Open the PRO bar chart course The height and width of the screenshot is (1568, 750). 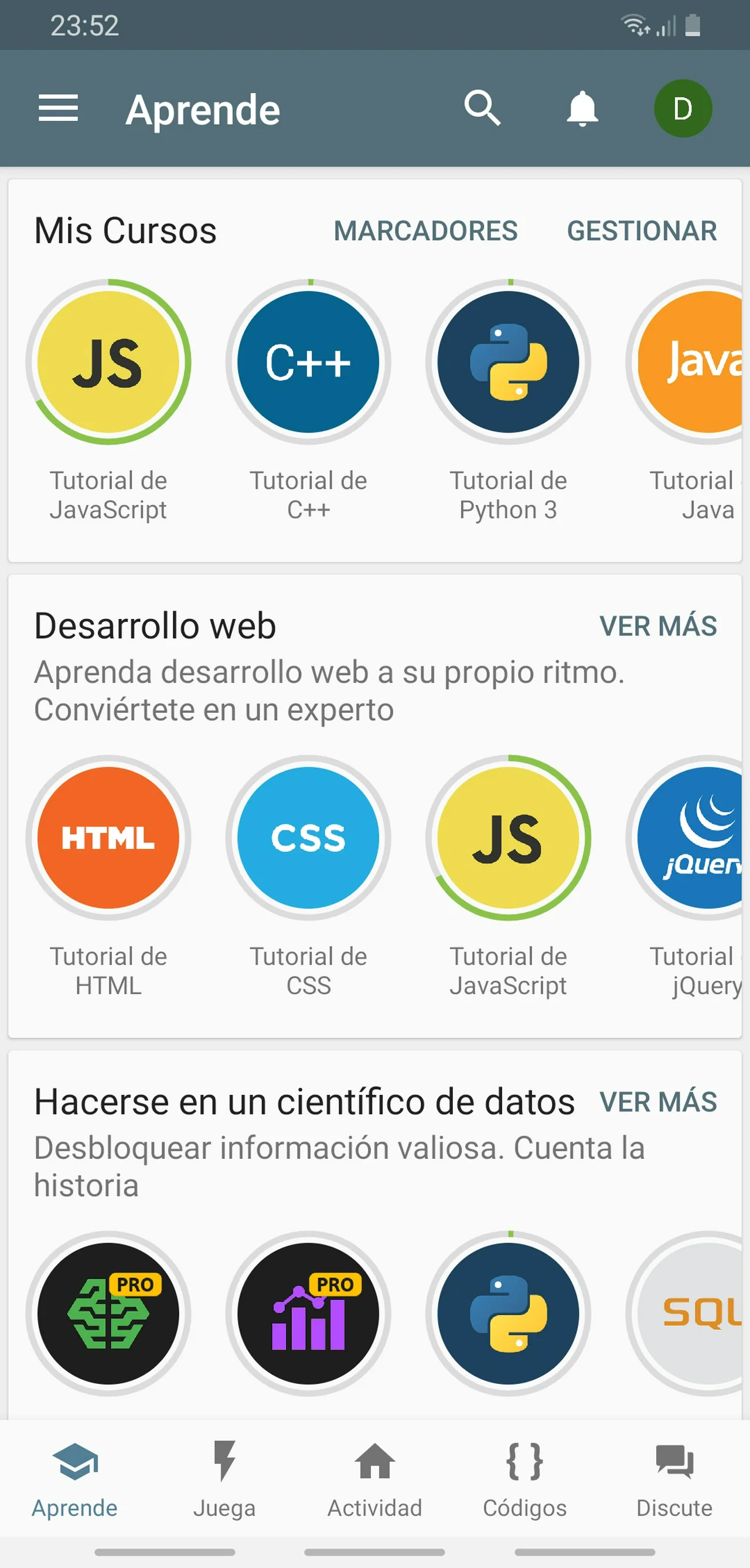308,1314
